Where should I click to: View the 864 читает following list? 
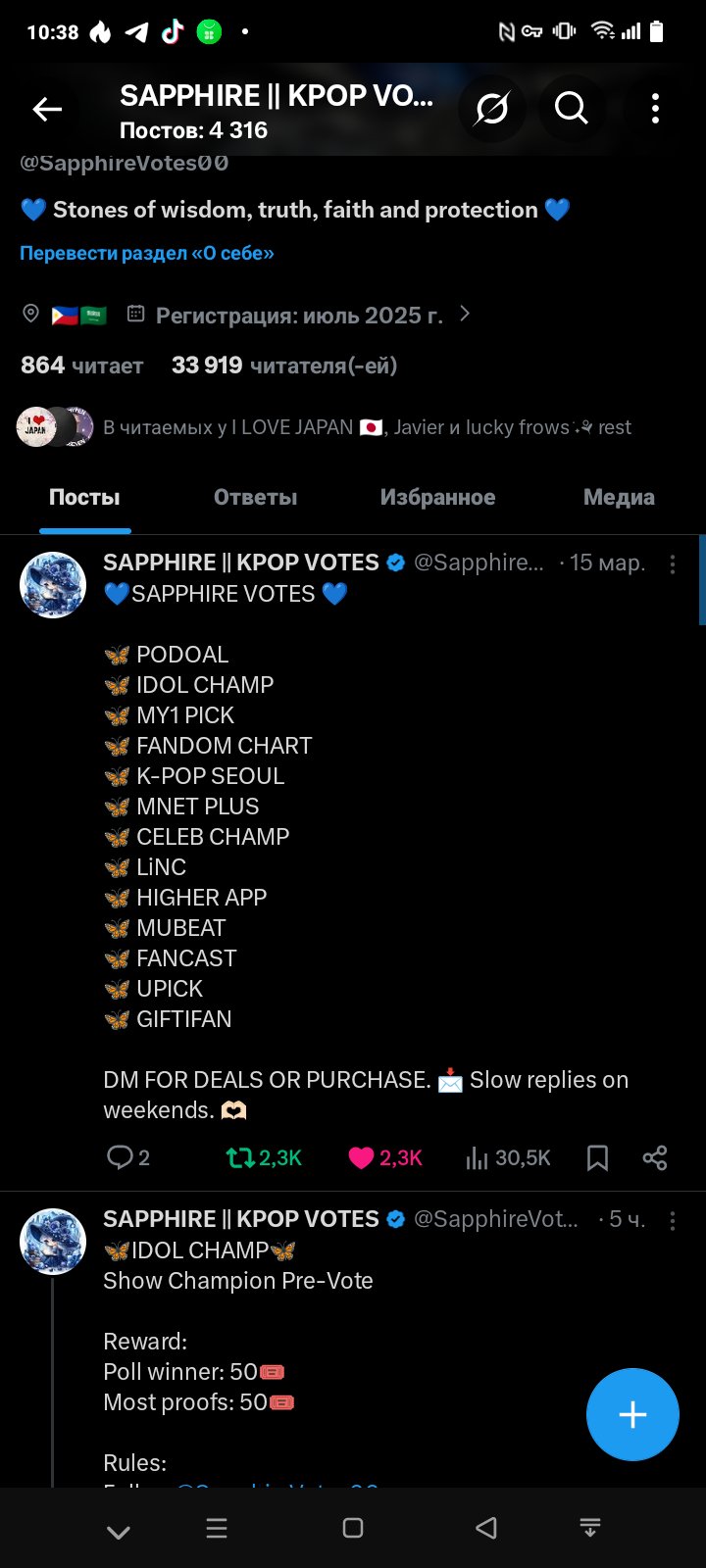point(82,366)
